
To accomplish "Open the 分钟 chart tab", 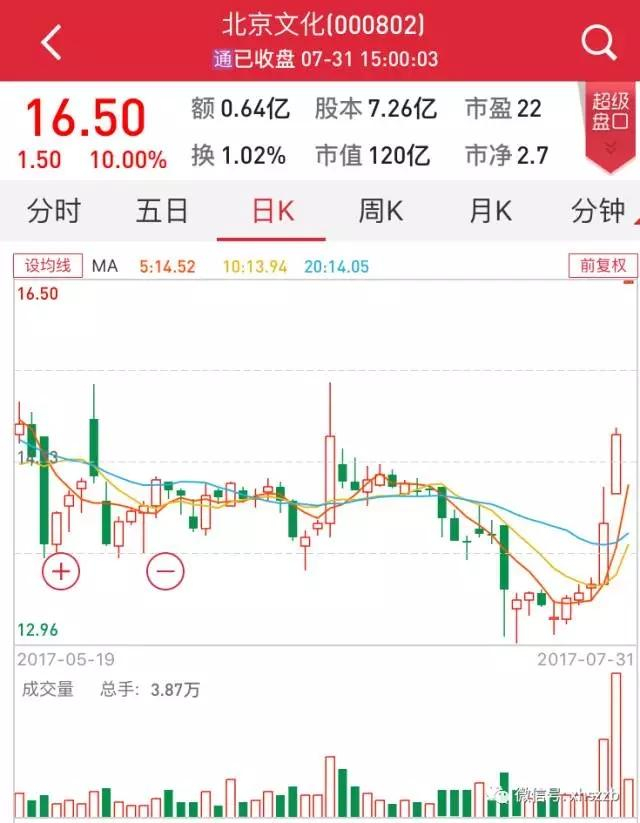I will pos(598,211).
